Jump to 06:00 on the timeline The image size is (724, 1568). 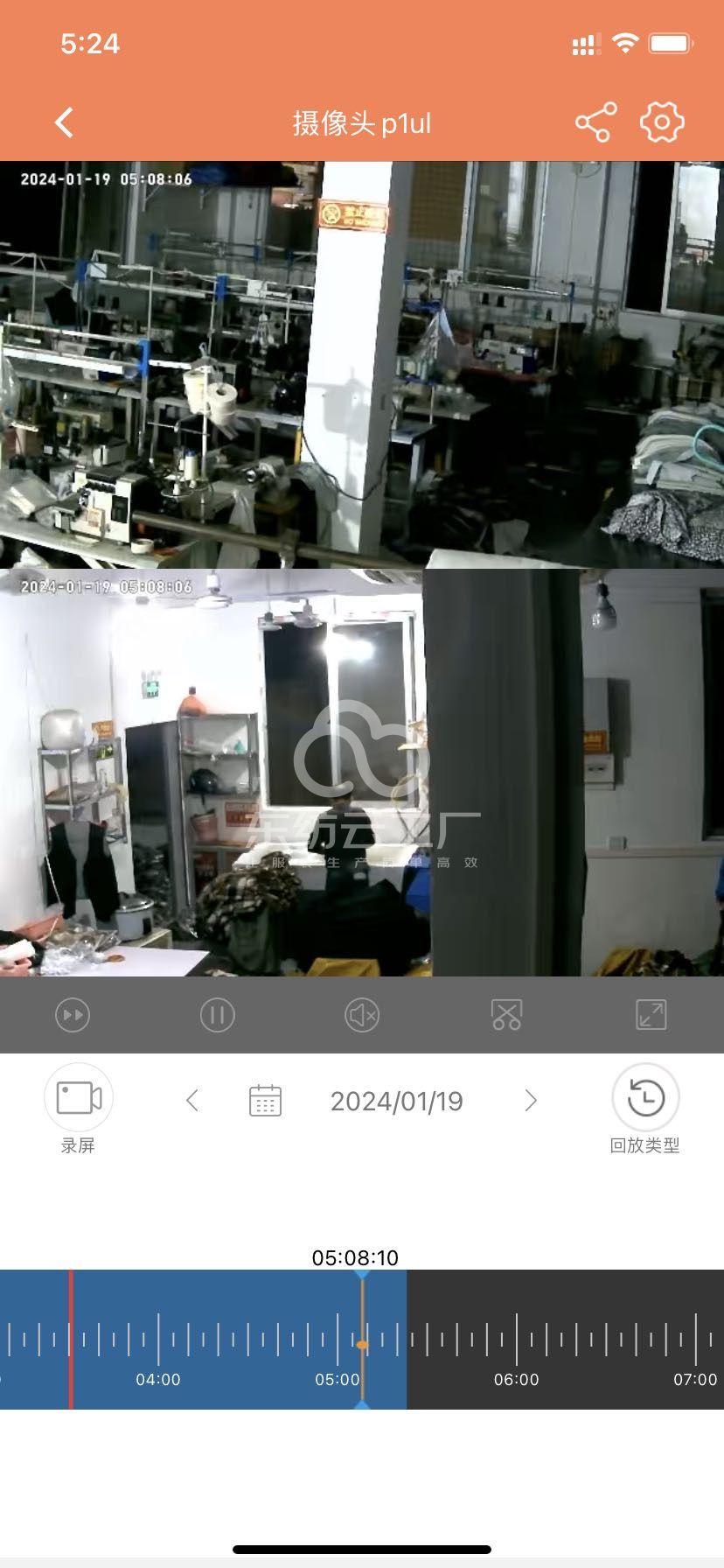click(517, 1340)
